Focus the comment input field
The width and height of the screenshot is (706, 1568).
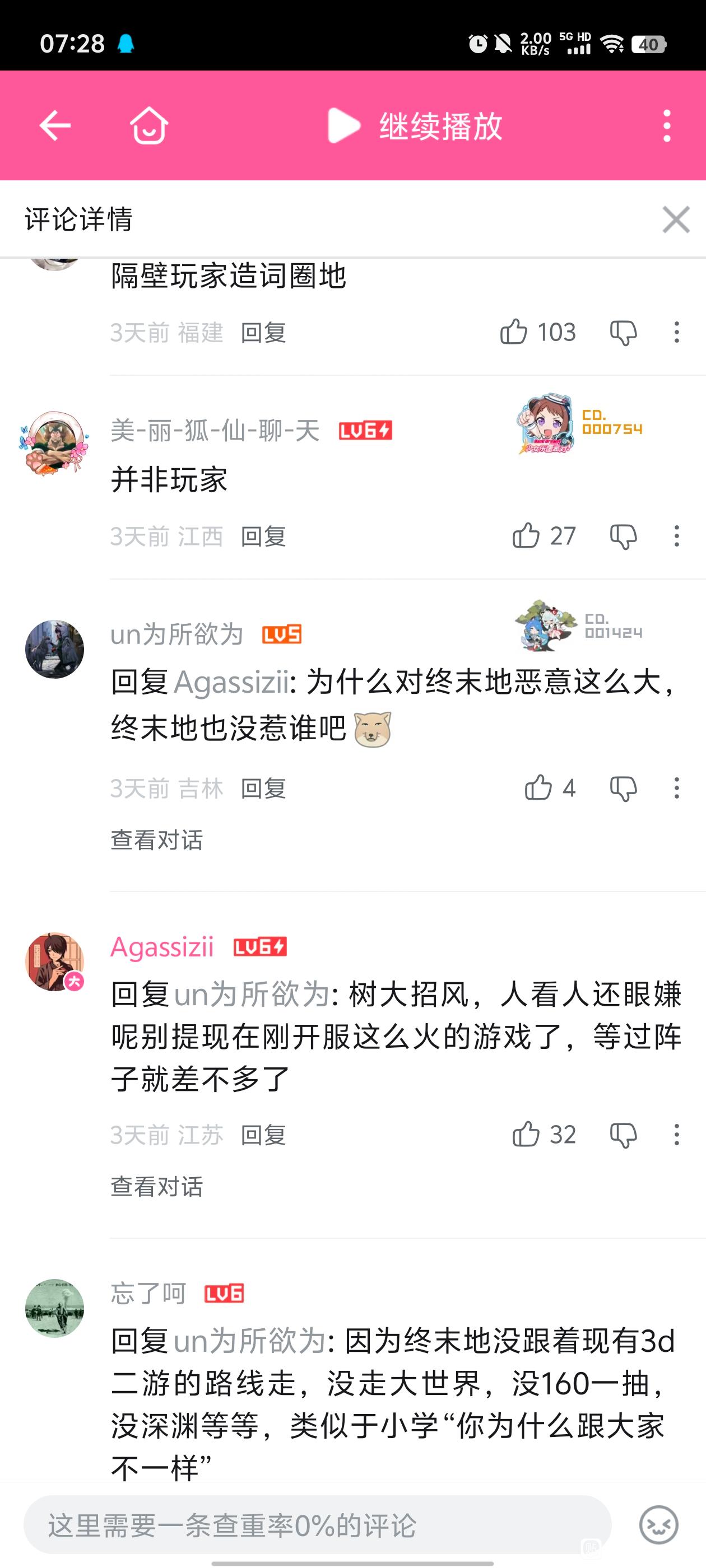pyautogui.click(x=317, y=1525)
